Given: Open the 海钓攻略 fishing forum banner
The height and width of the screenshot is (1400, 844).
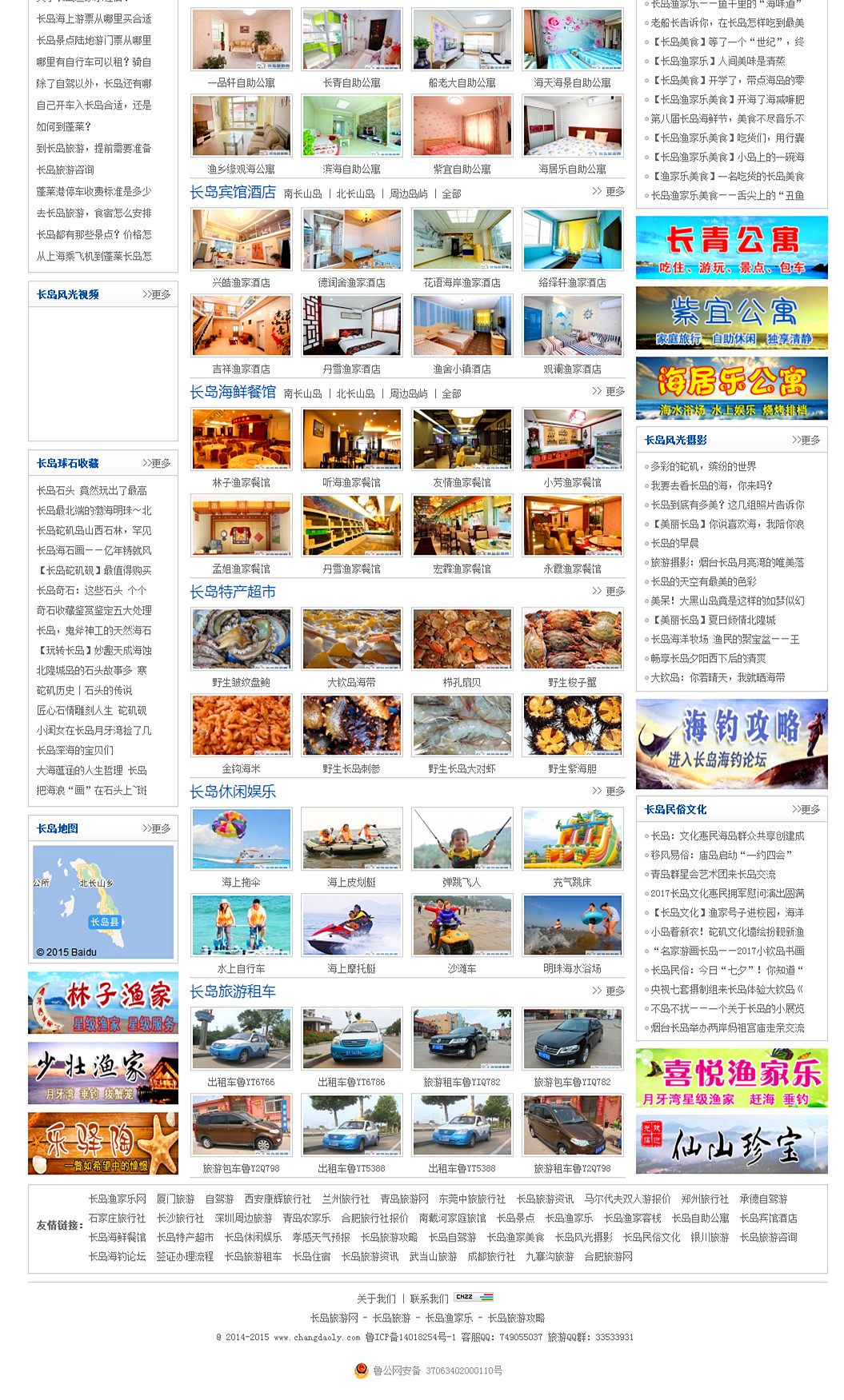Looking at the screenshot, I should [731, 744].
